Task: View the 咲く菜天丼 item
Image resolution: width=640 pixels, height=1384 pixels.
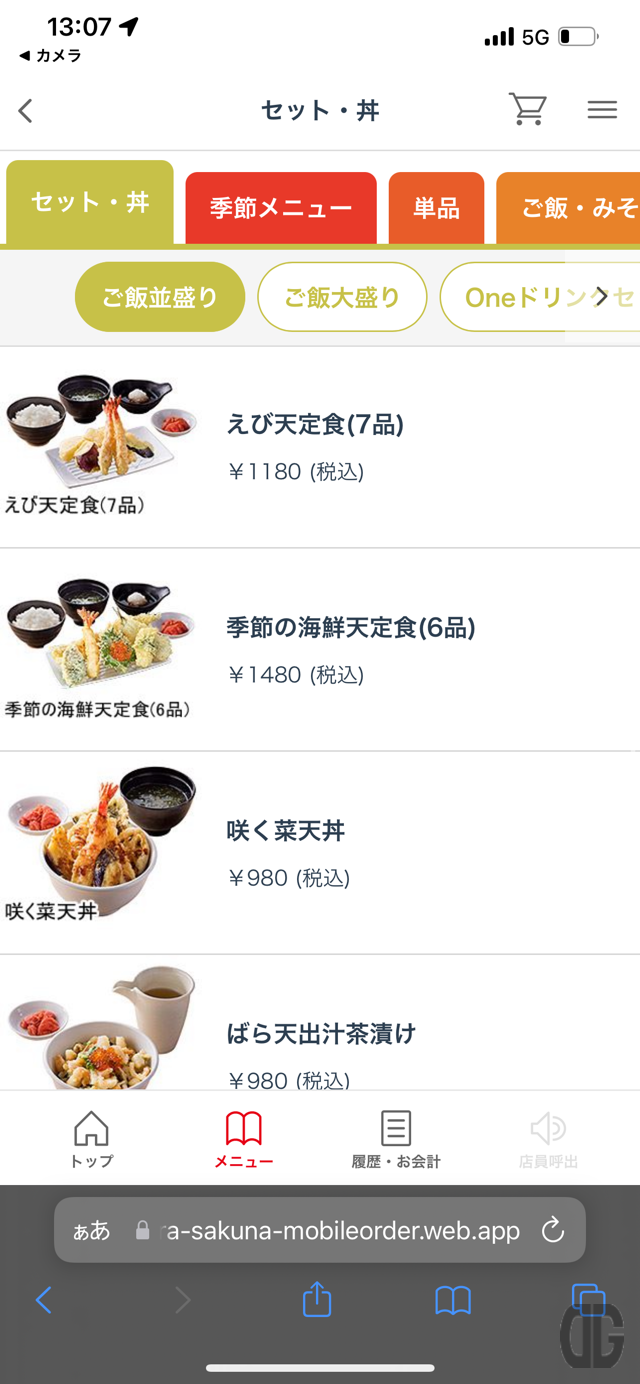Action: pyautogui.click(x=285, y=852)
